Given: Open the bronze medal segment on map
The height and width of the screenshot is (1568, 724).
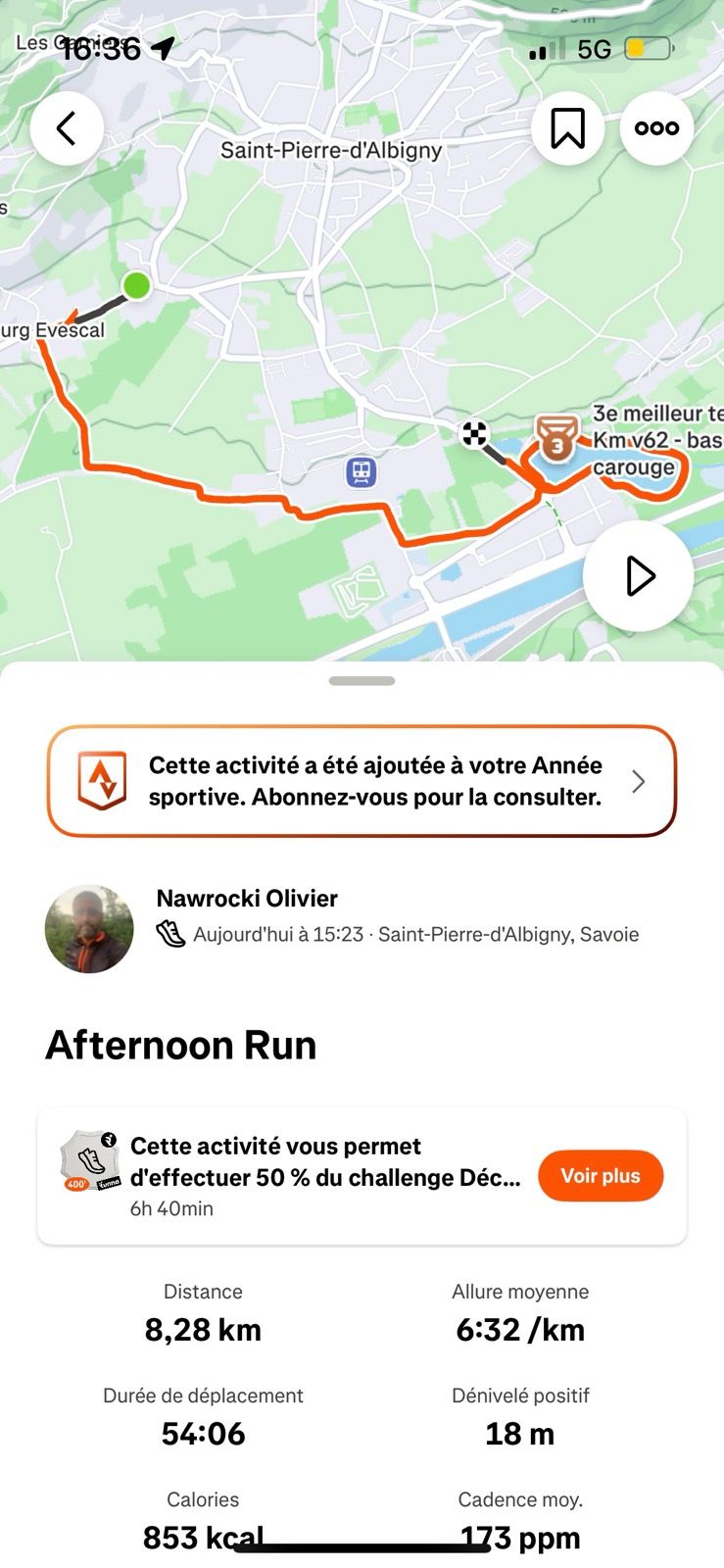Looking at the screenshot, I should pos(556,437).
